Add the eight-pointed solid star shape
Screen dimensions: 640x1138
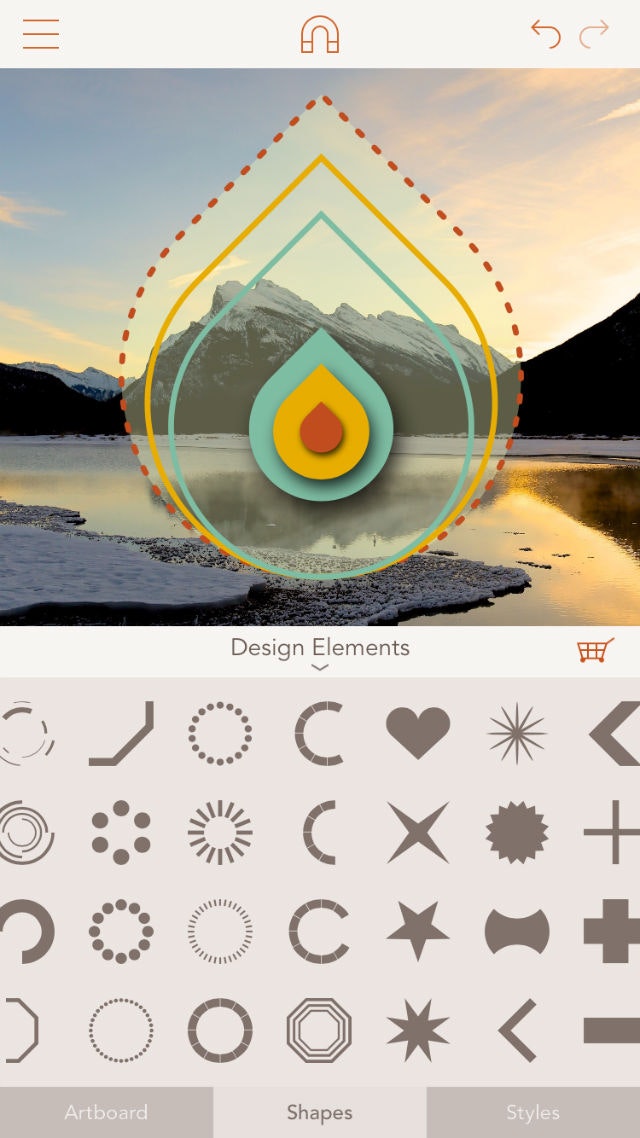click(418, 1030)
